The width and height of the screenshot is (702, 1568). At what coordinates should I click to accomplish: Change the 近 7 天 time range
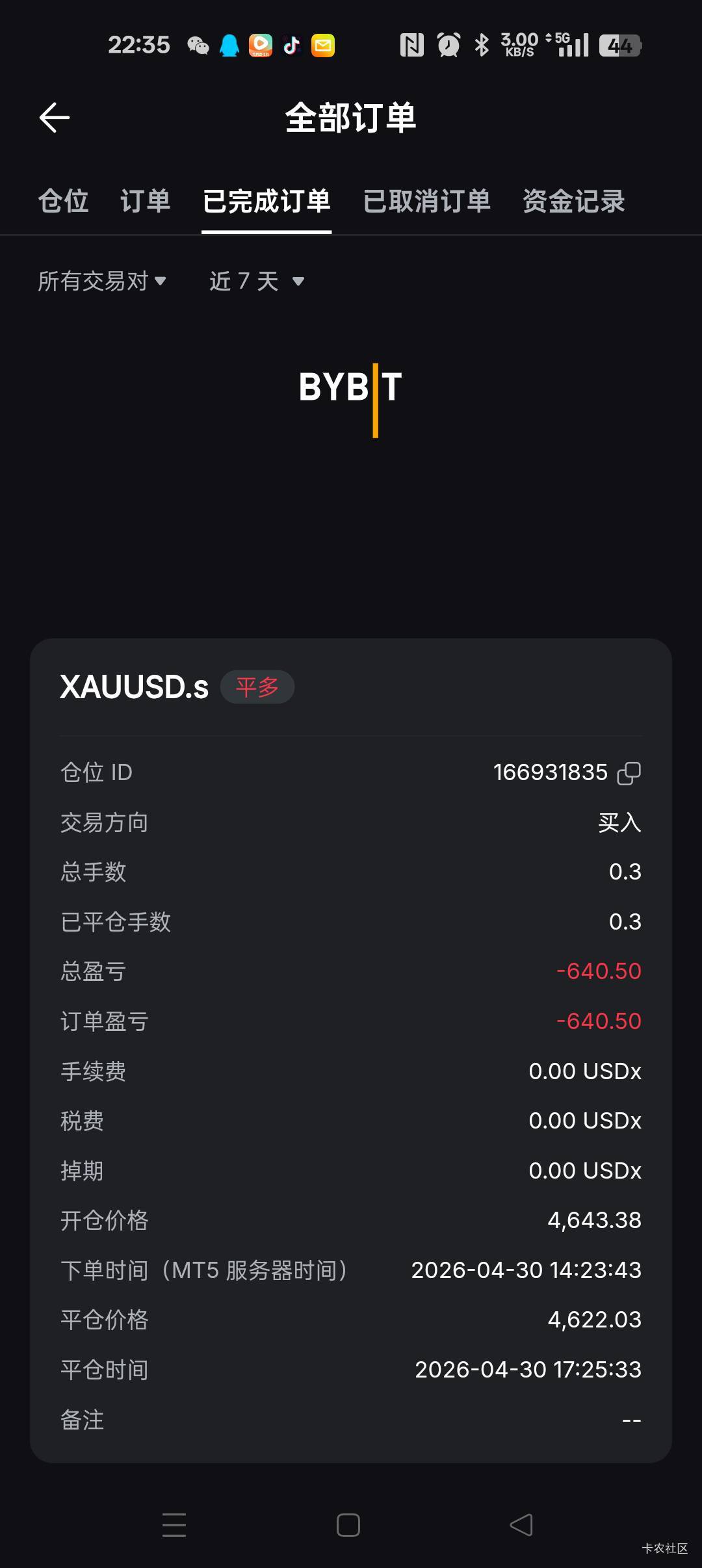(x=257, y=281)
